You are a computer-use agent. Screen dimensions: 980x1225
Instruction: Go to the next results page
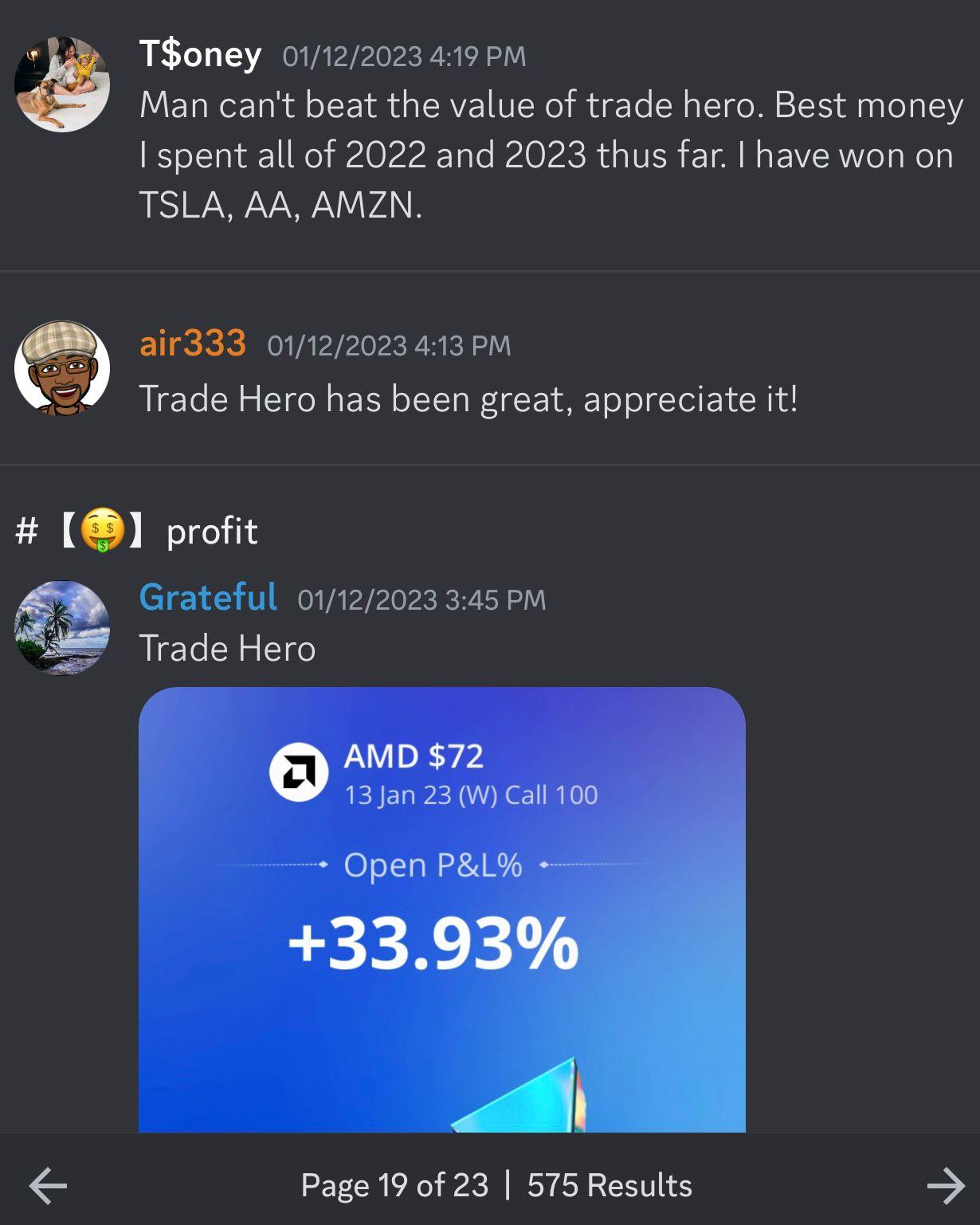point(946,1186)
